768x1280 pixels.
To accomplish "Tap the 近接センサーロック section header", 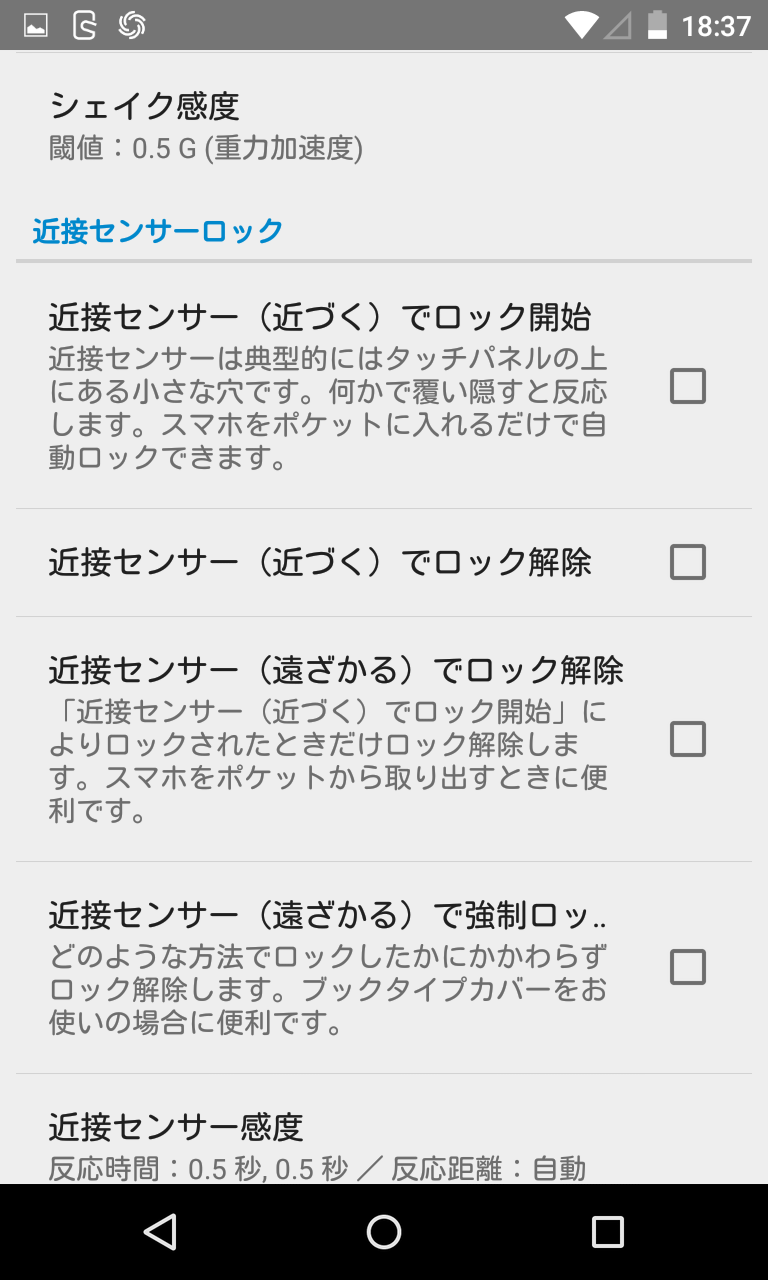I will tap(155, 230).
